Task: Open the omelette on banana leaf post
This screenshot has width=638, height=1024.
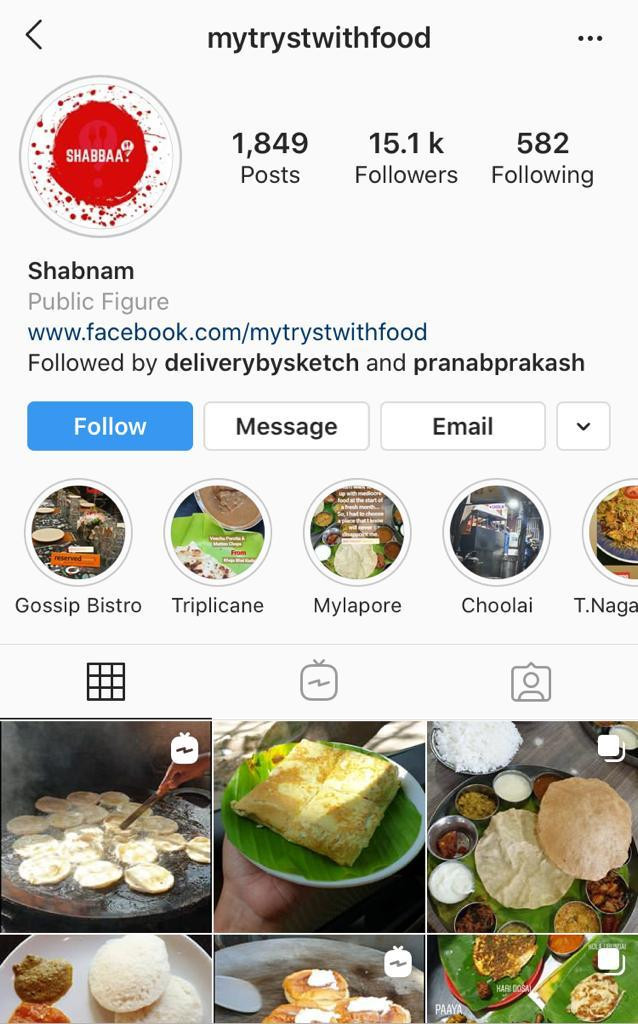Action: pos(319,826)
